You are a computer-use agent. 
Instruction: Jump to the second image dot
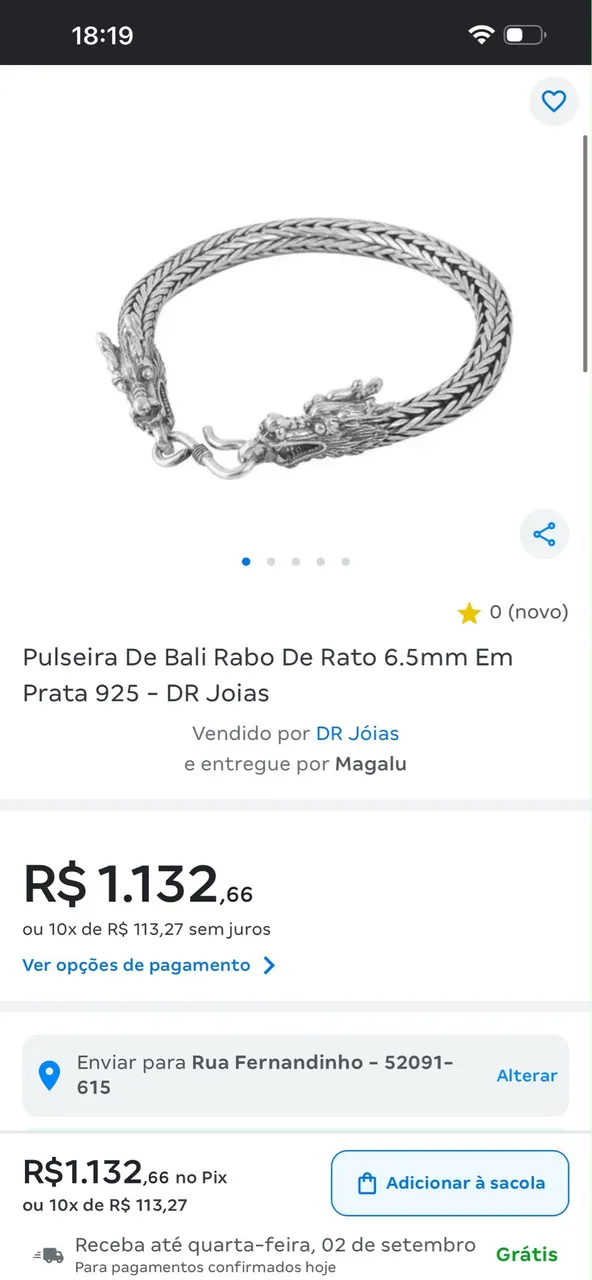point(271,562)
